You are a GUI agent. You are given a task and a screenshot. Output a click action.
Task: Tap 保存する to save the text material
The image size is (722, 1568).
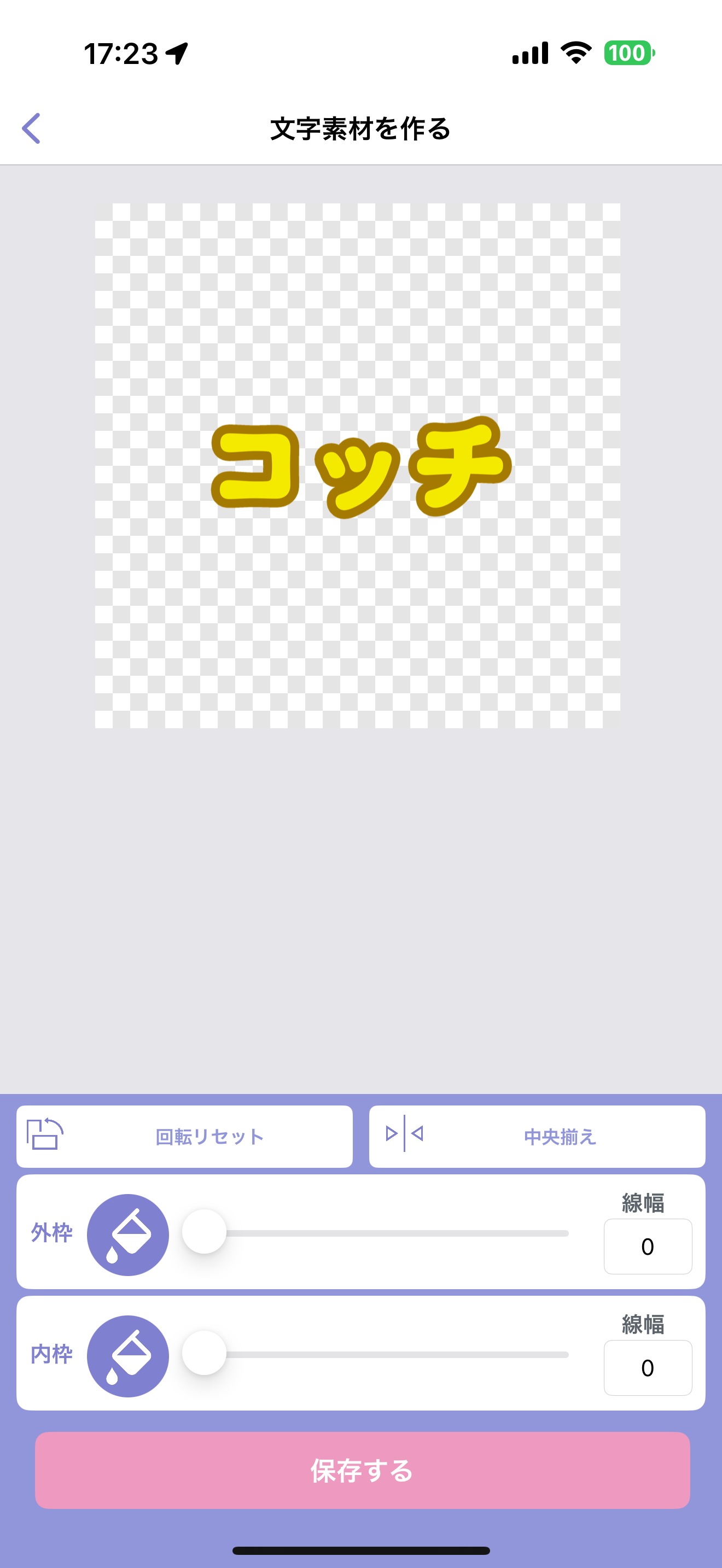[x=362, y=1470]
